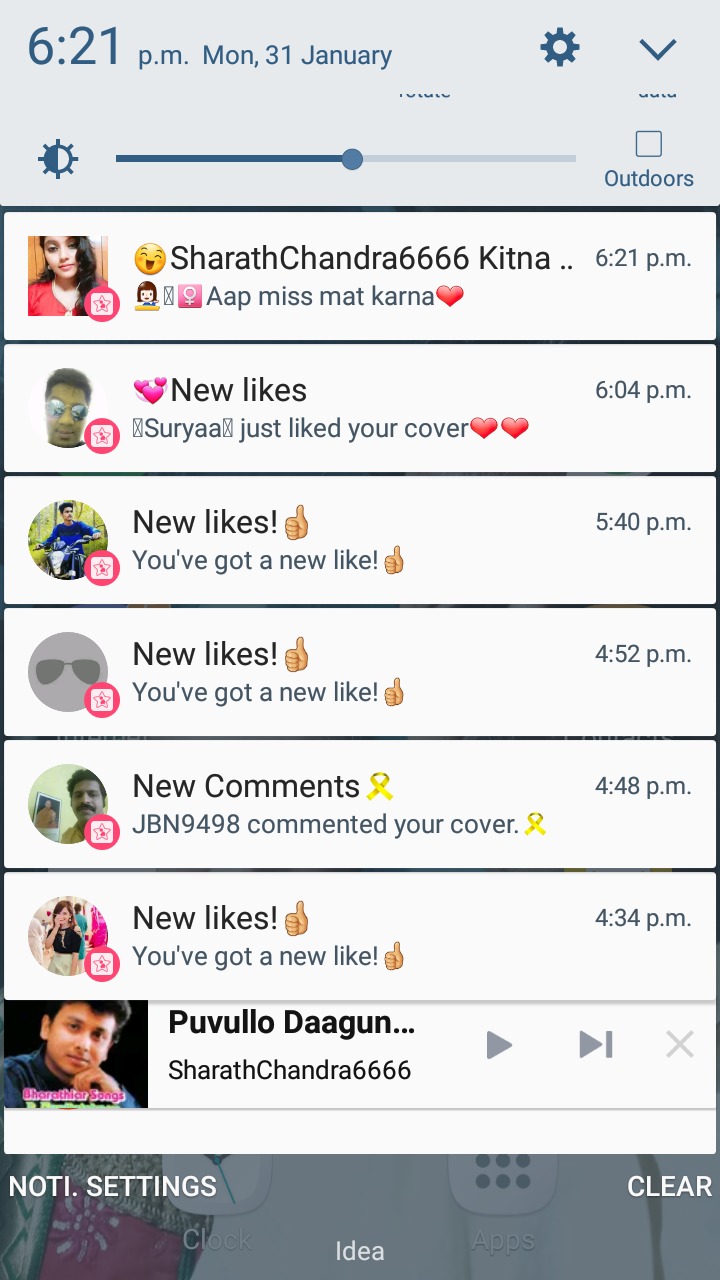This screenshot has height=1280, width=720.
Task: Open the 5:40 p.m. New likes notification
Action: point(360,540)
